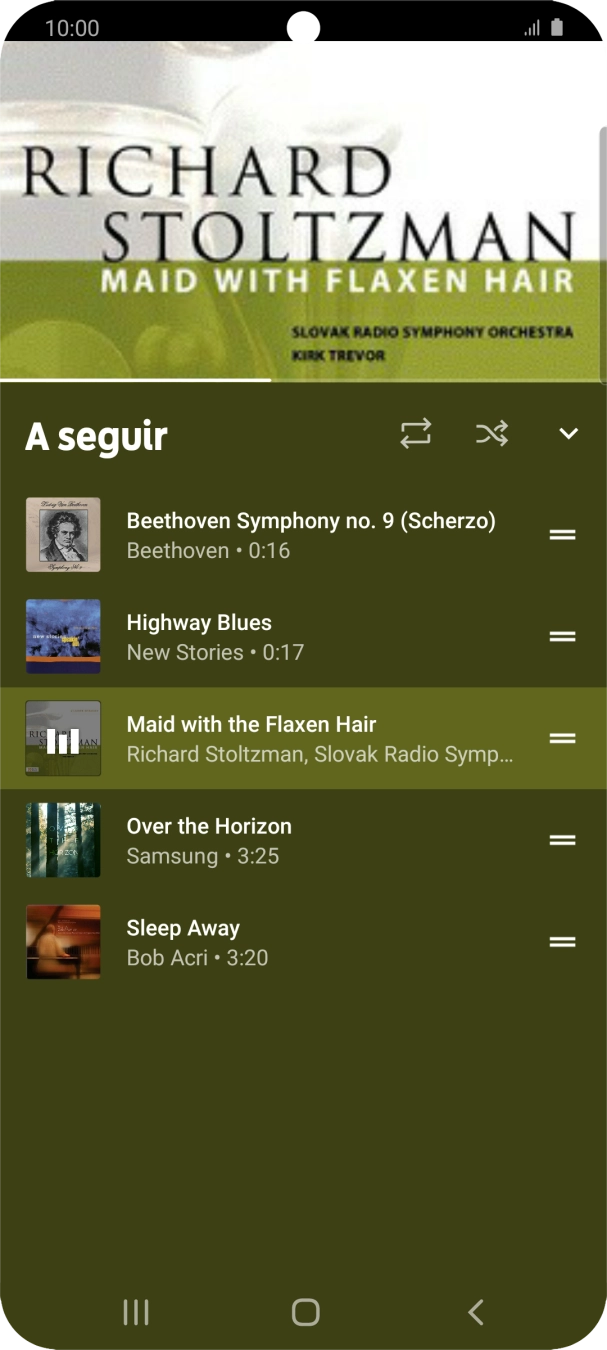Toggle the repeat mode icon

tap(416, 433)
